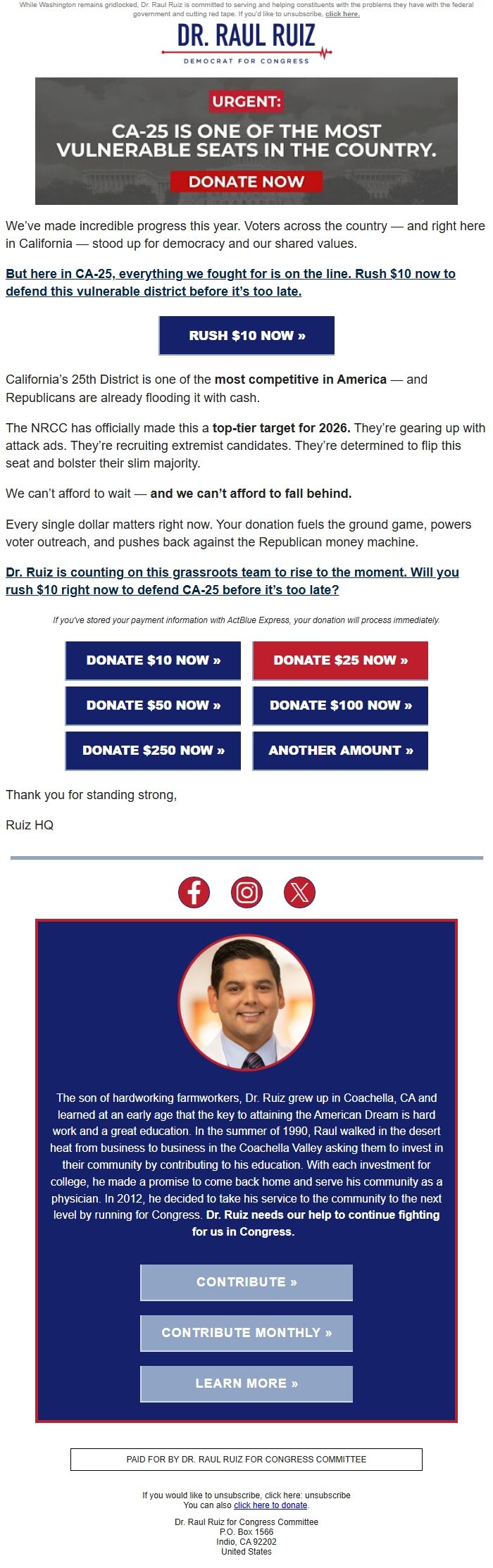Choose the red Donate $25 Now button
This screenshot has height=1568, width=493.
pyautogui.click(x=340, y=660)
